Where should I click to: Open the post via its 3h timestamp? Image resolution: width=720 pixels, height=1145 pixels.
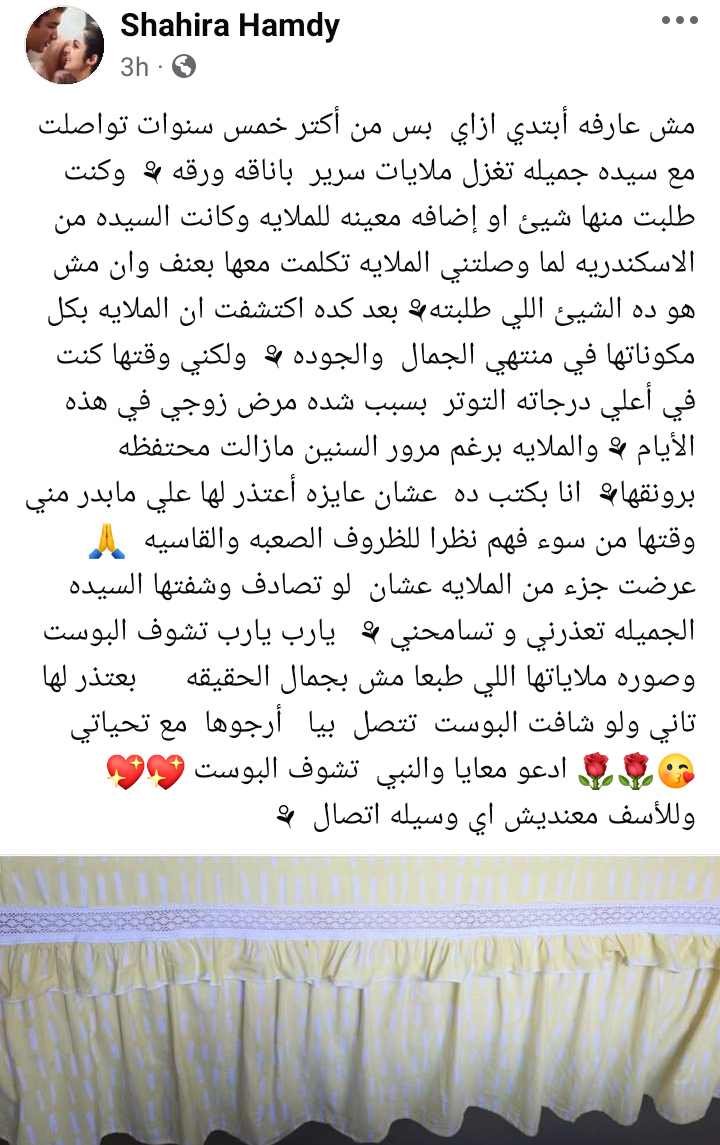(134, 67)
